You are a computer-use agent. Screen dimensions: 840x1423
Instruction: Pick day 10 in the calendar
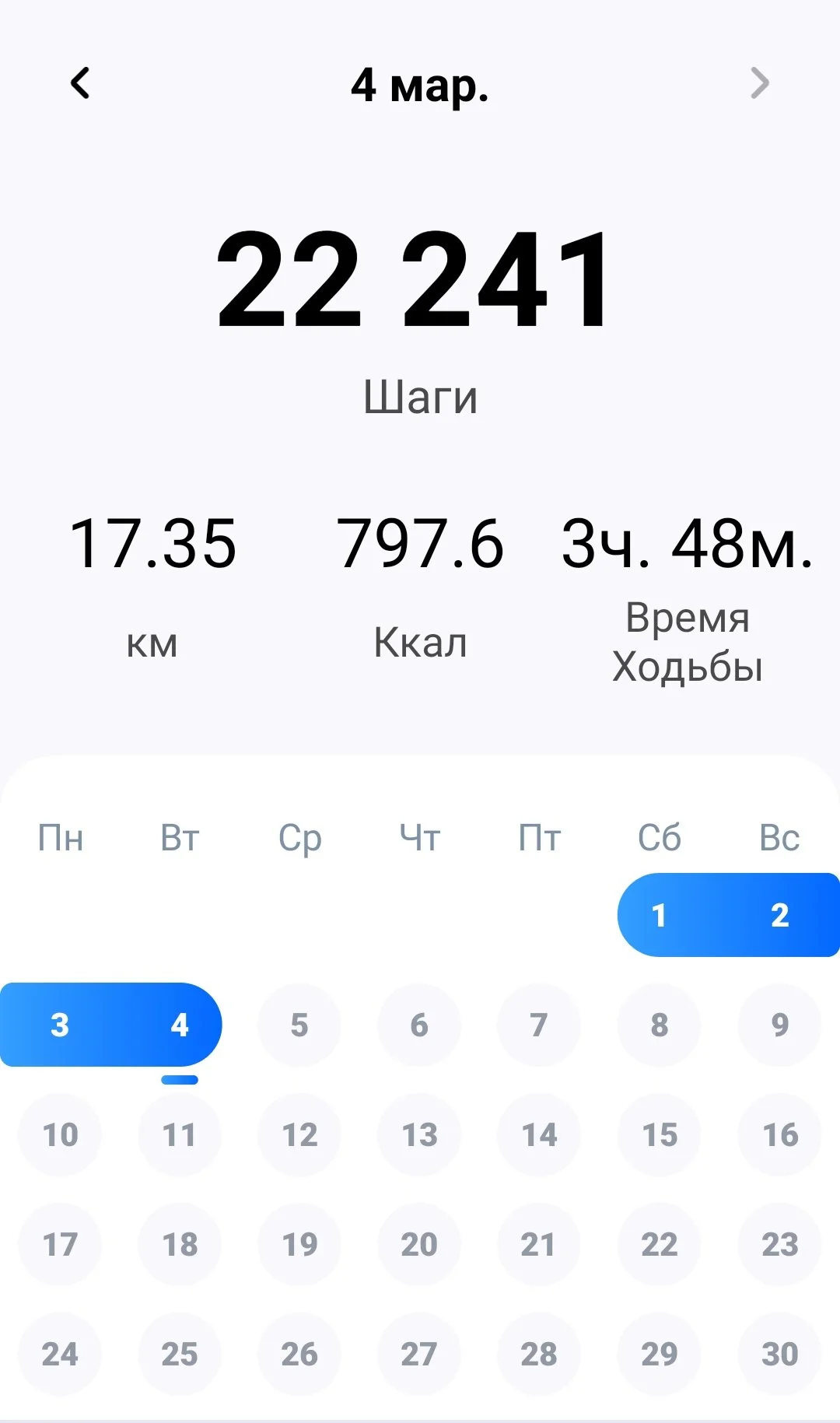tap(60, 1134)
